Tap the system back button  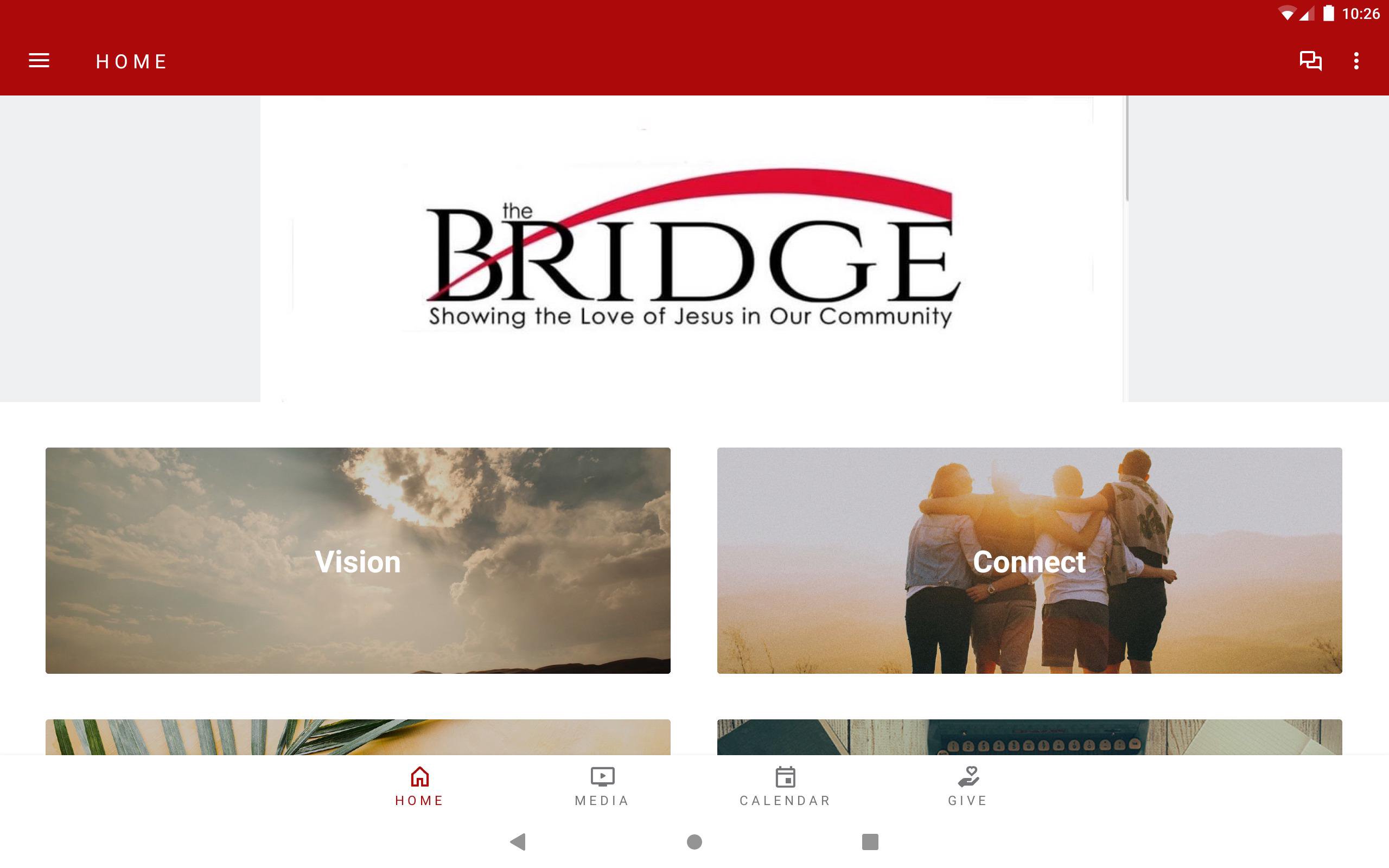[518, 841]
